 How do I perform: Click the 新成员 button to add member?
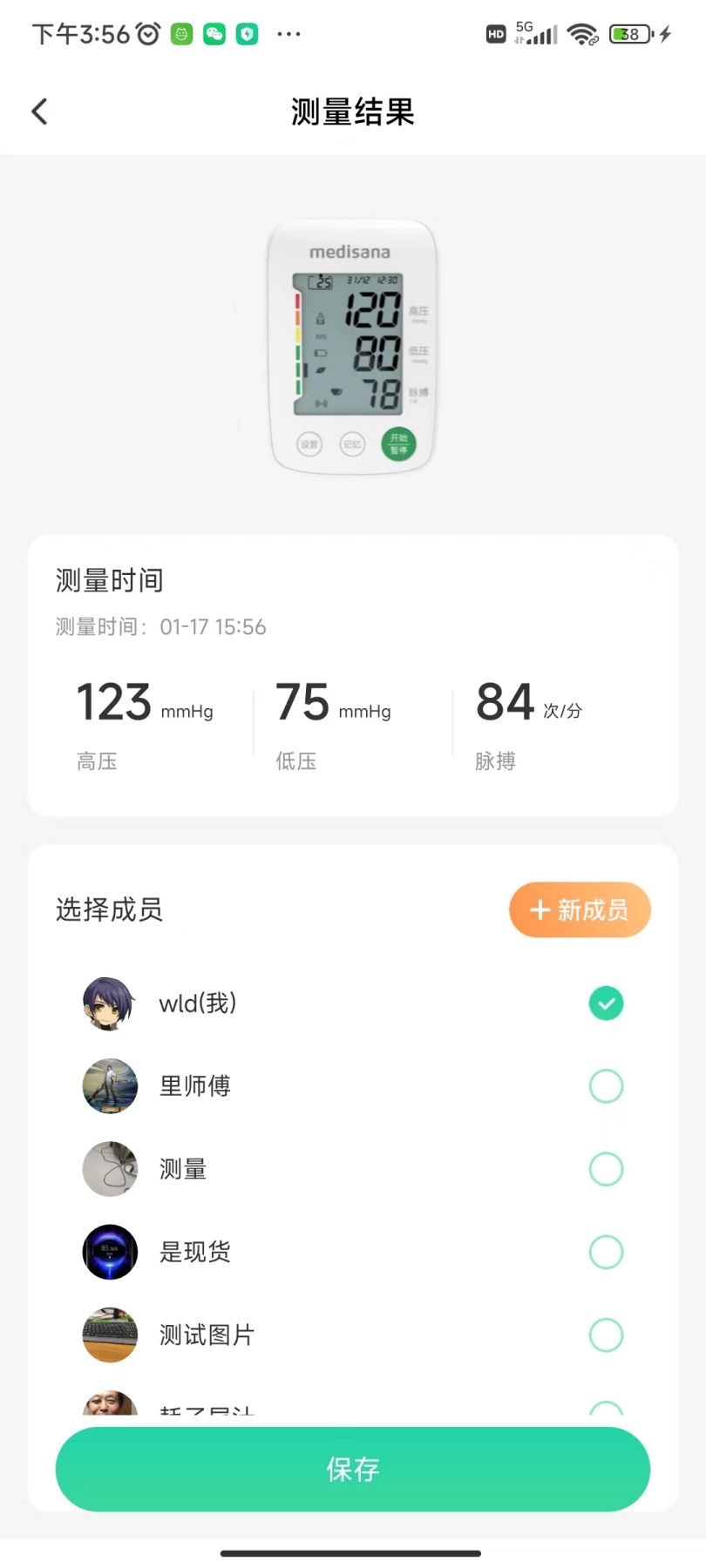tap(580, 909)
